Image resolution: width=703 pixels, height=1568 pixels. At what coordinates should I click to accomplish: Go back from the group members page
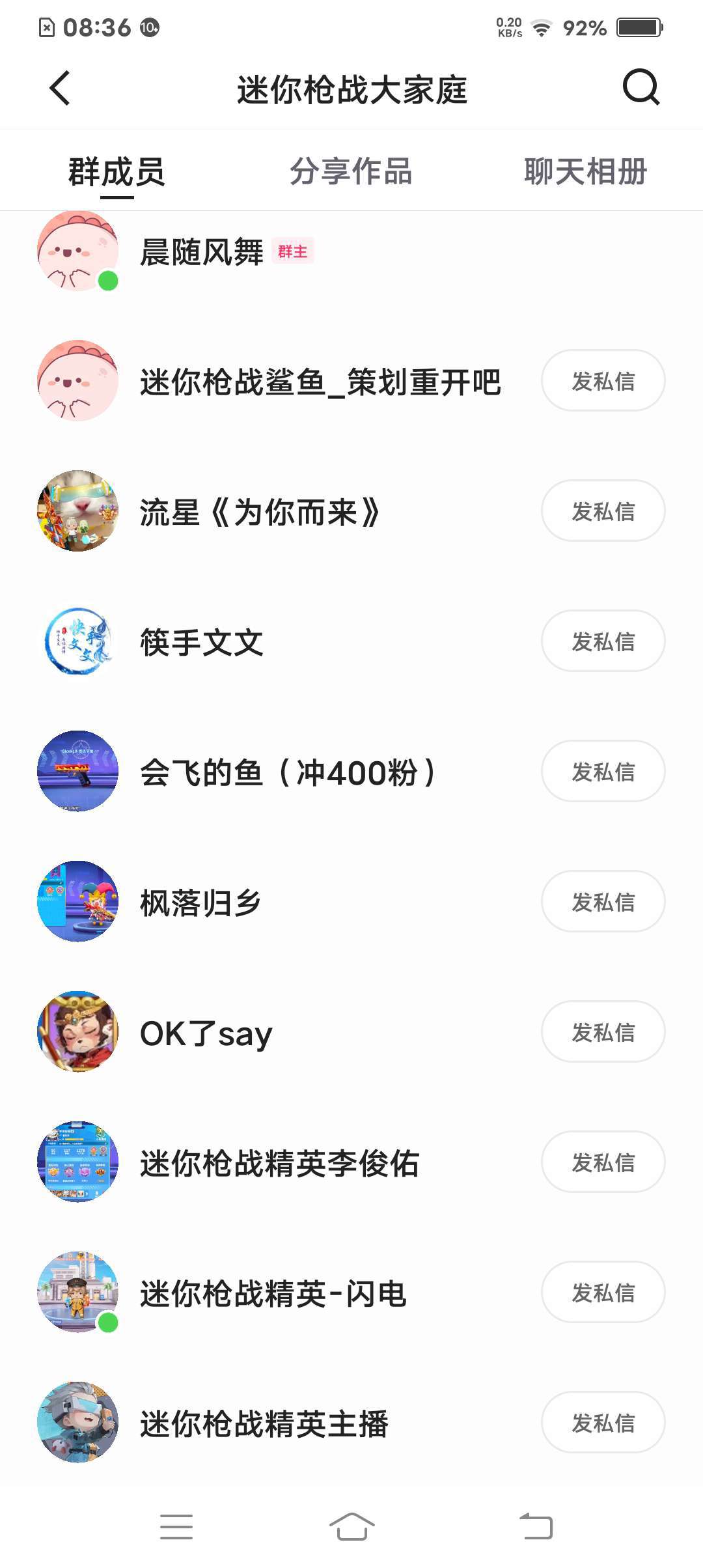coord(60,89)
